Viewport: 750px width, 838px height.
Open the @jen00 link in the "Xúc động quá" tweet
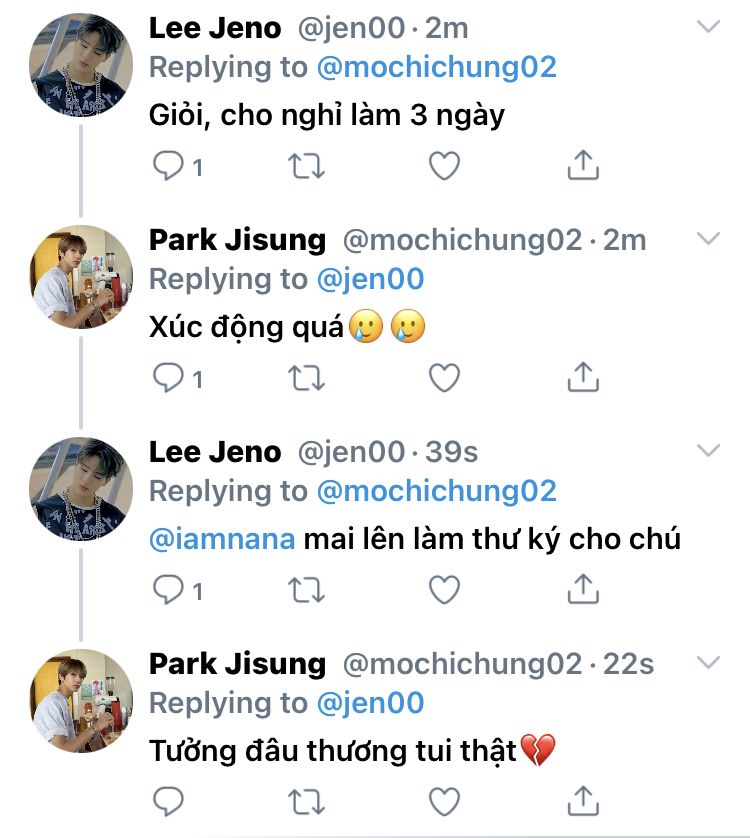pyautogui.click(x=370, y=279)
